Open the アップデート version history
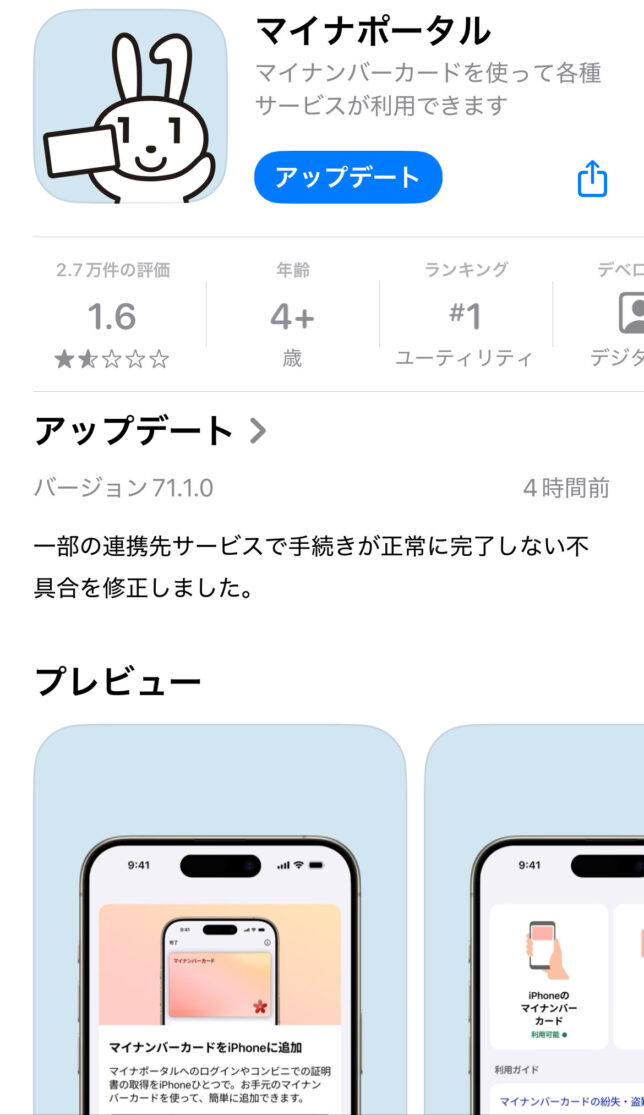The image size is (644, 1115). (x=150, y=431)
